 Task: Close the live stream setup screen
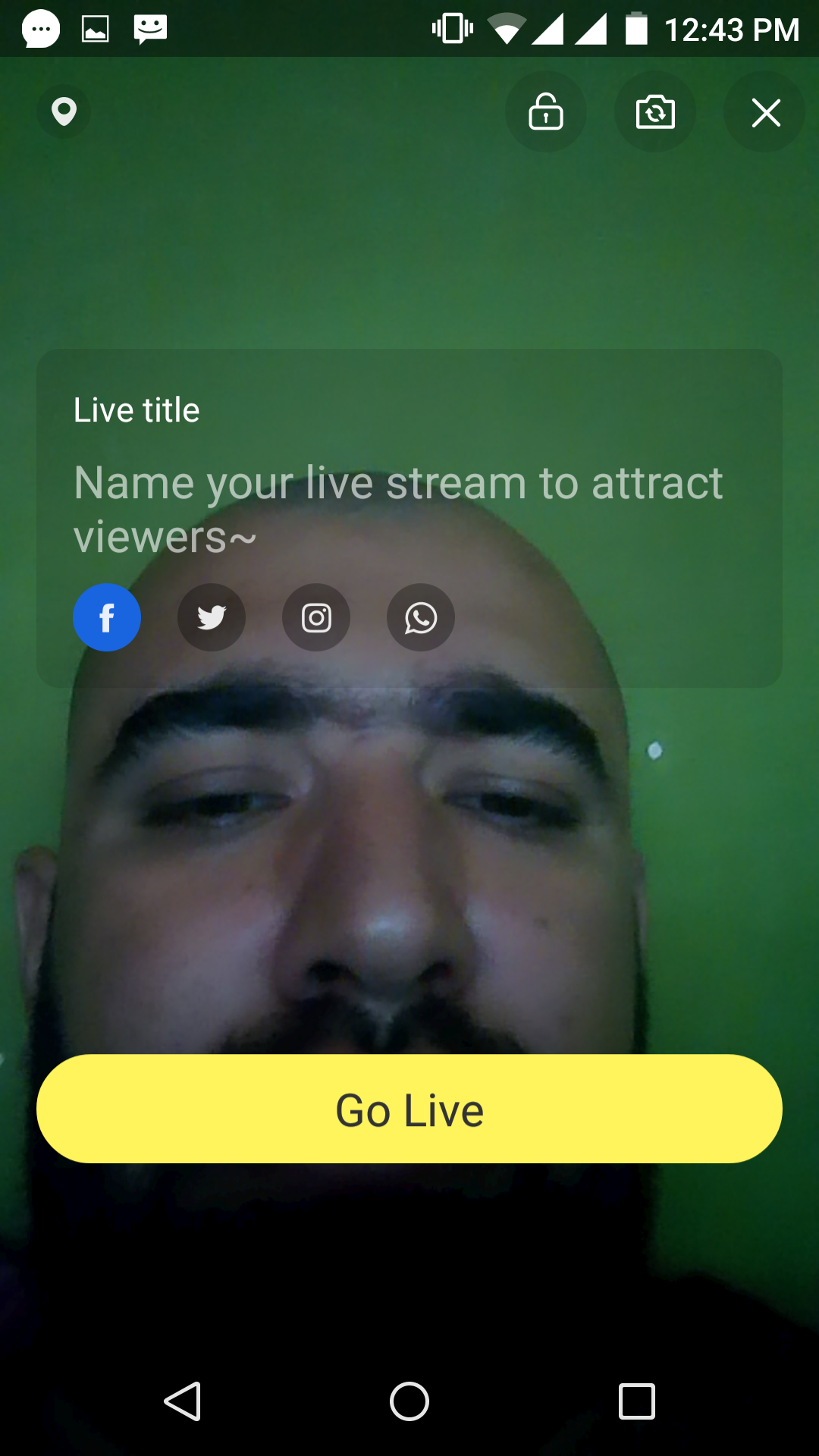(765, 112)
